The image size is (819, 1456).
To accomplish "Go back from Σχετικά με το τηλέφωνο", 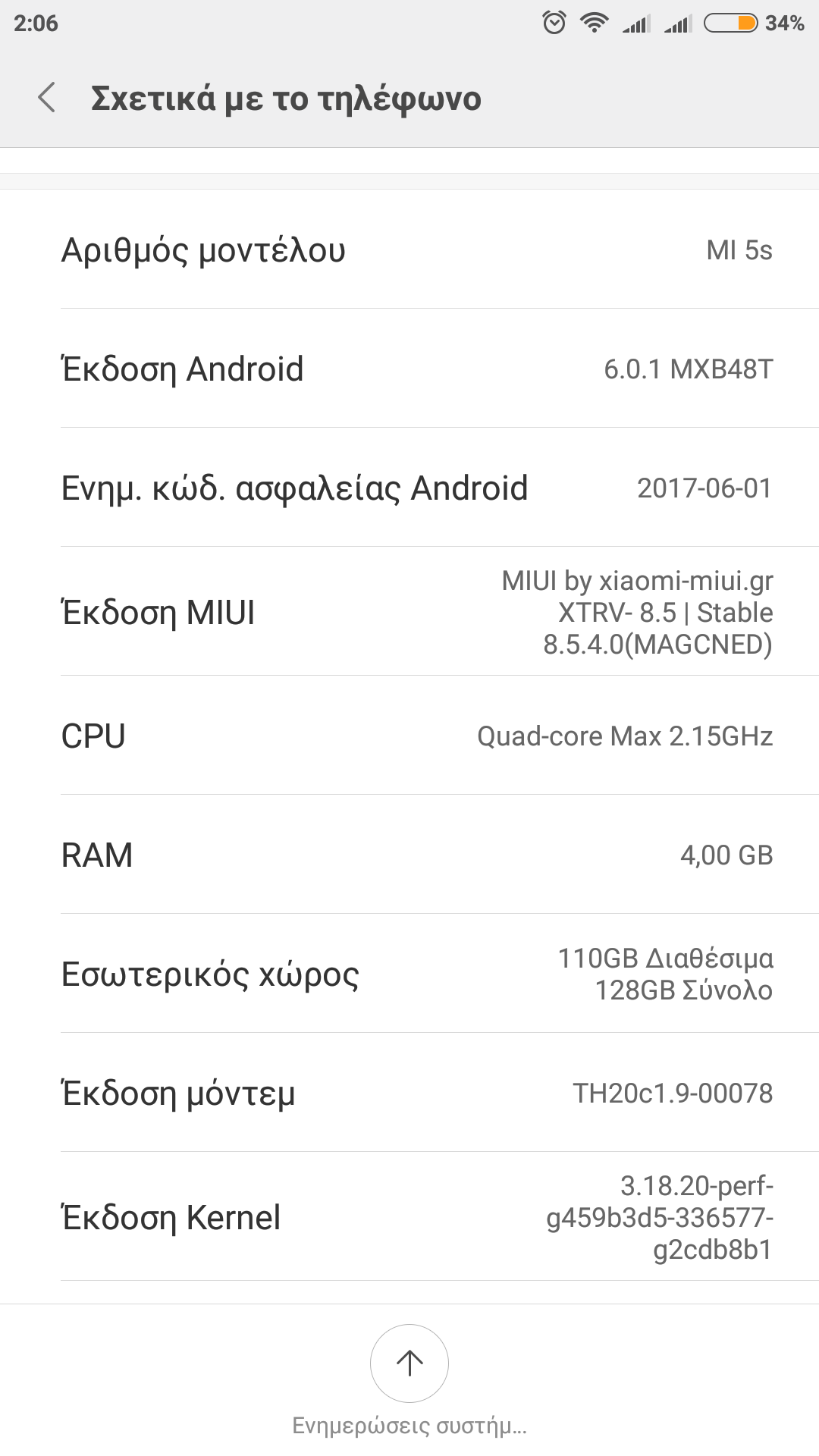I will pyautogui.click(x=47, y=99).
